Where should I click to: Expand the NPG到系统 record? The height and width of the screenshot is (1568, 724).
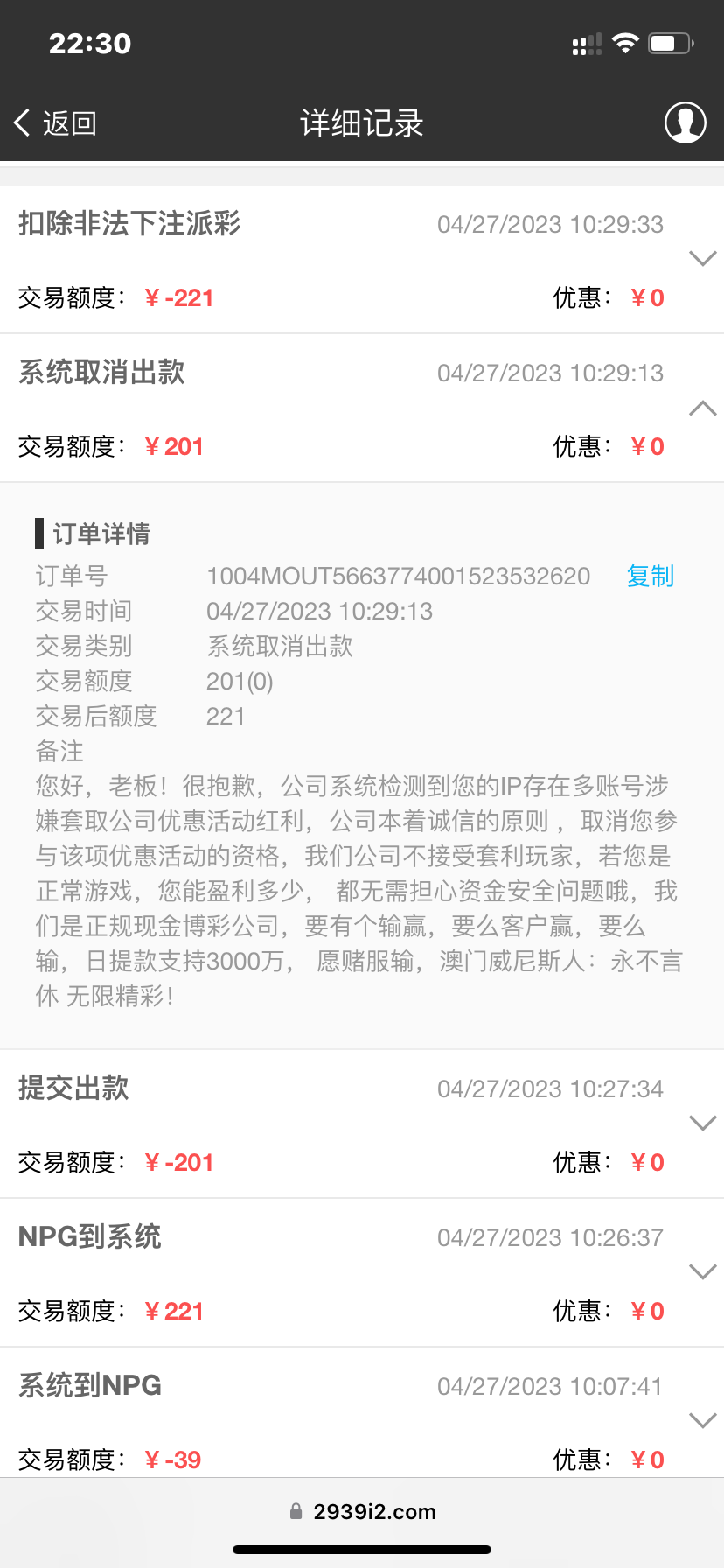[x=702, y=1272]
